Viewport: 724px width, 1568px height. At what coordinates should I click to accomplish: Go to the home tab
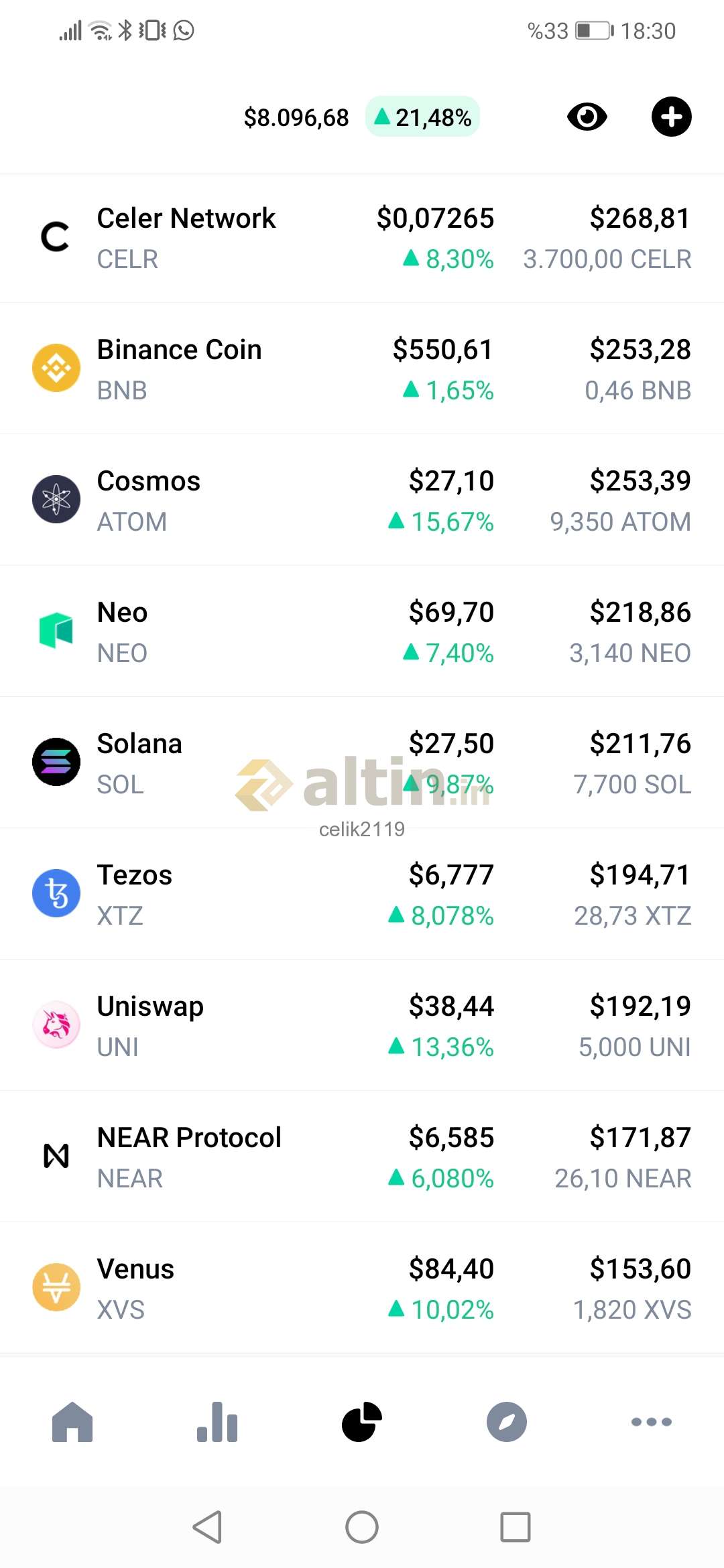[72, 1421]
